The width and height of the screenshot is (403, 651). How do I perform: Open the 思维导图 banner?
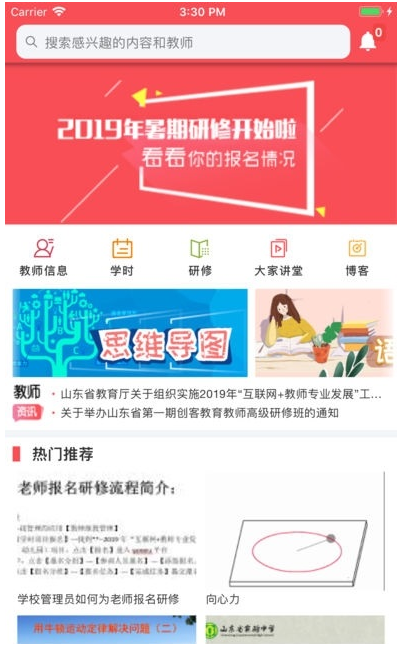(x=130, y=333)
